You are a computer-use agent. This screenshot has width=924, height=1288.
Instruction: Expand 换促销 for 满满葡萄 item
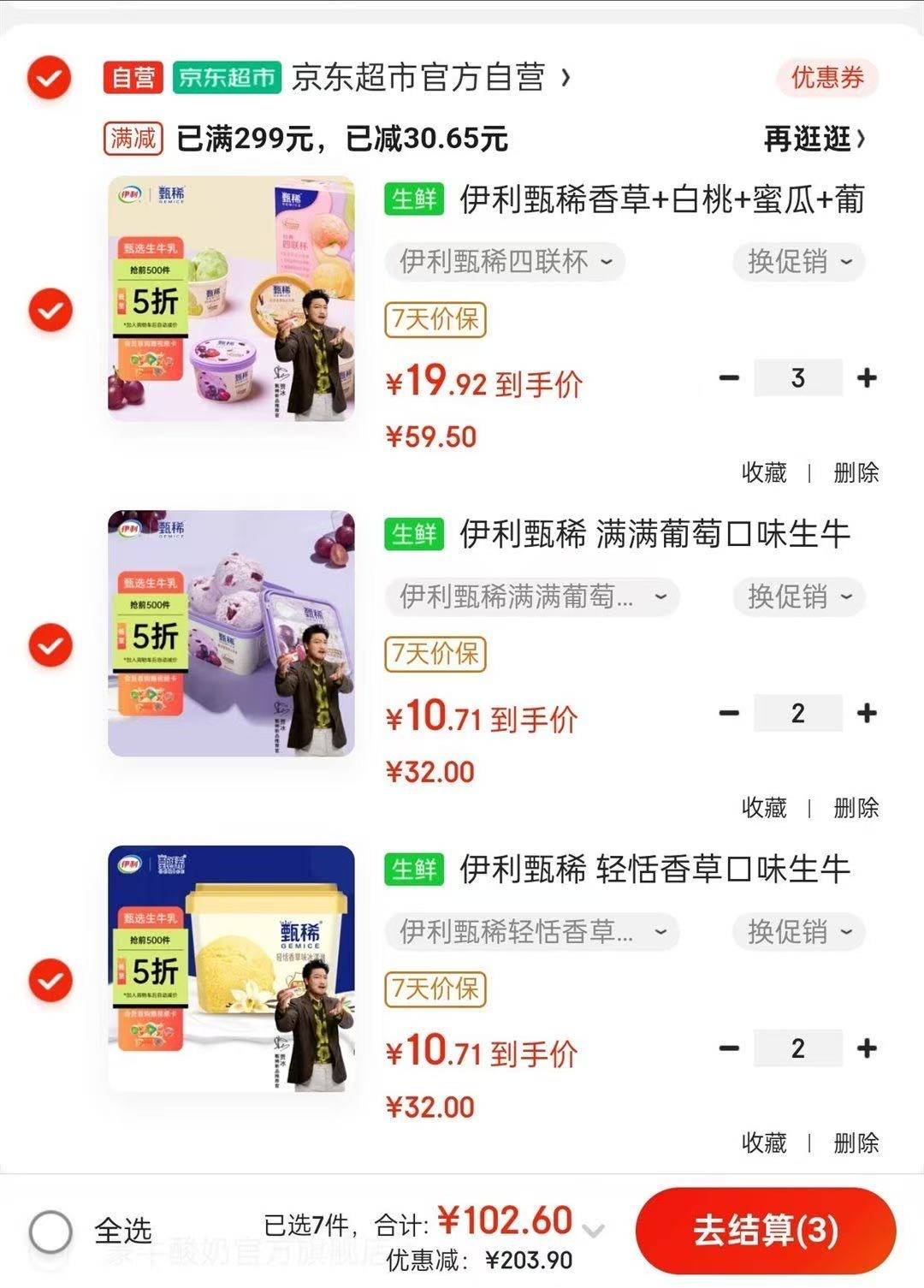(x=799, y=597)
